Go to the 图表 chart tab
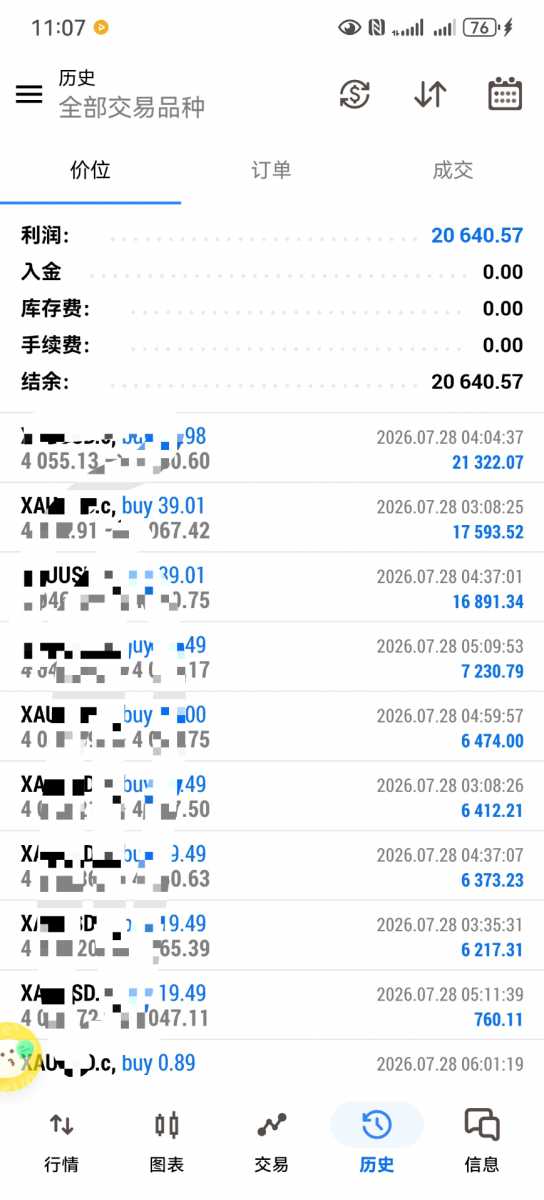Image resolution: width=544 pixels, height=1200 pixels. 167,1140
